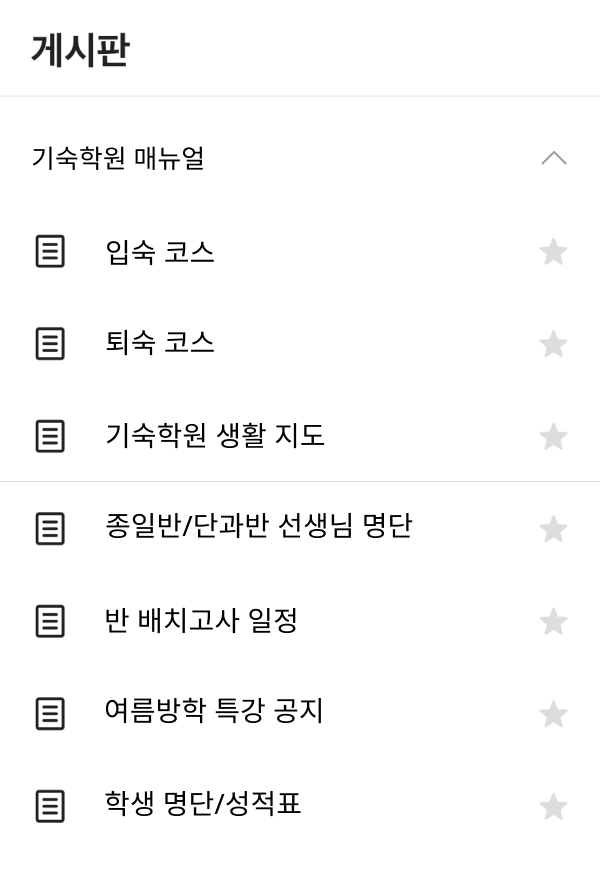Image resolution: width=600 pixels, height=870 pixels.
Task: Open 여름방학 특강 공지 board
Action: point(214,712)
